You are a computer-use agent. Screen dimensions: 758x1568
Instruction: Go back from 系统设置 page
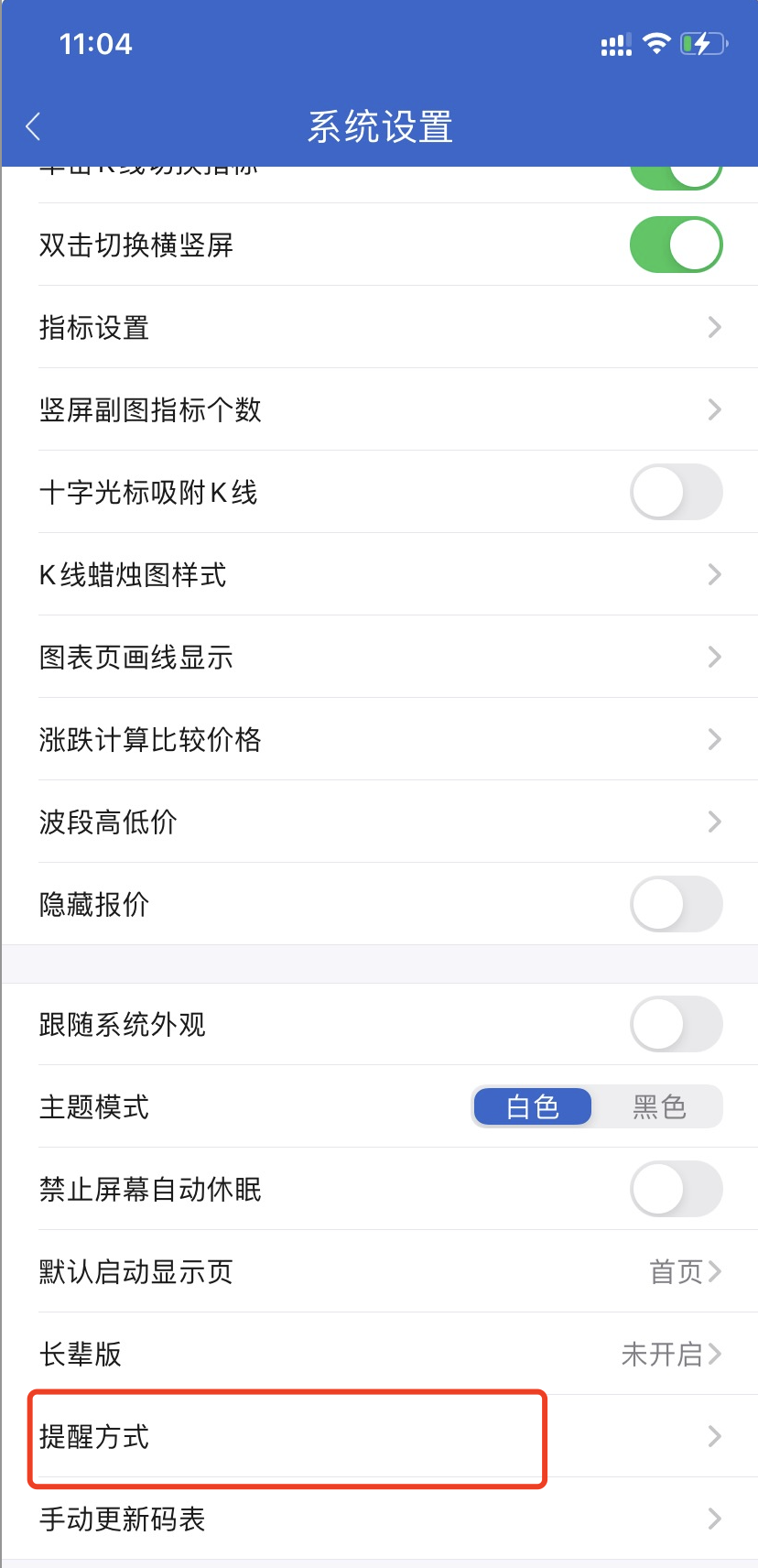[34, 126]
